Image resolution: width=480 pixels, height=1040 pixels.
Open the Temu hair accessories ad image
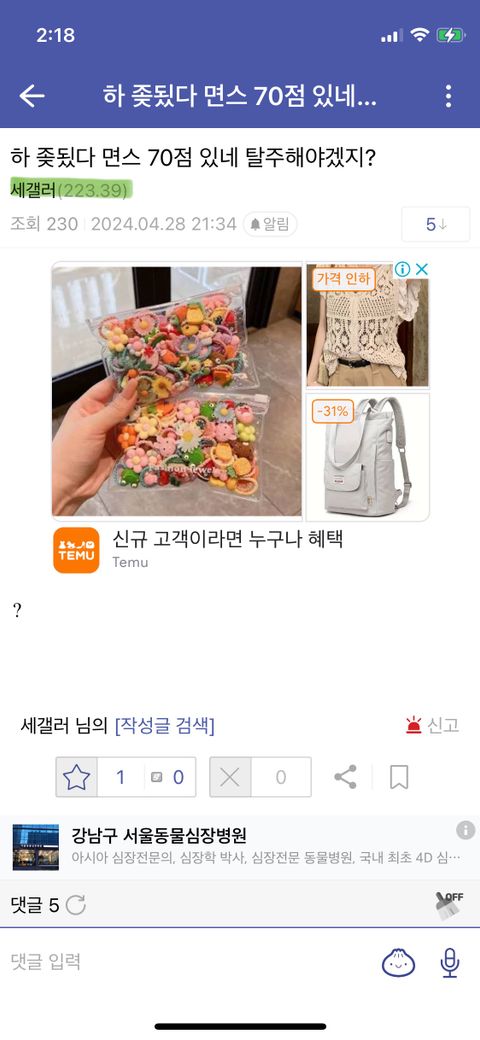[176, 391]
